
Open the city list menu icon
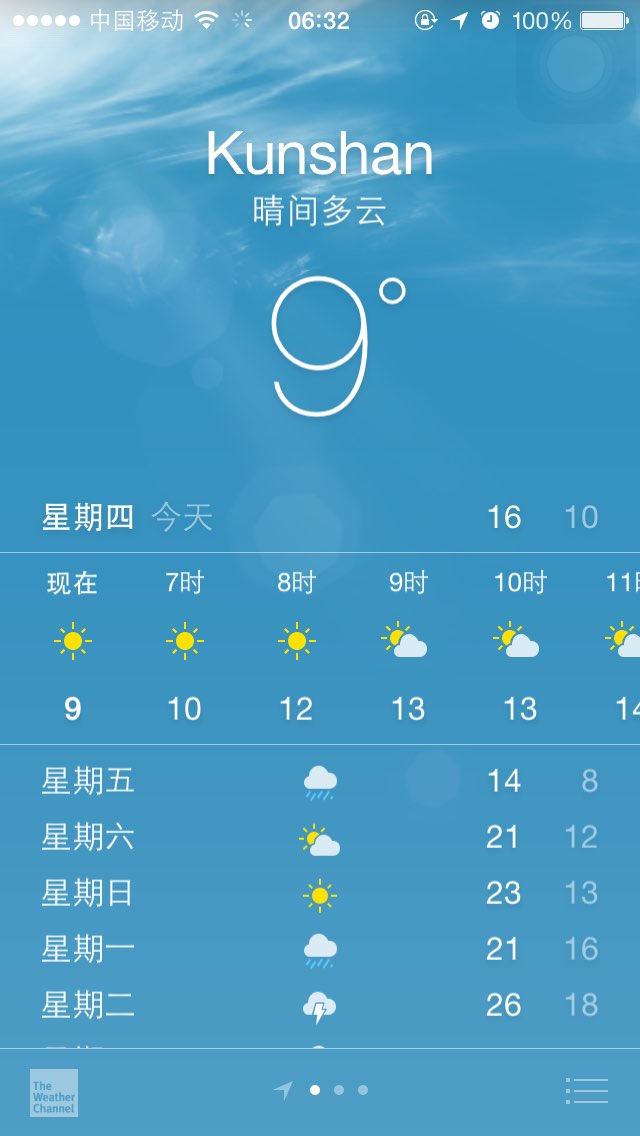click(x=586, y=1090)
